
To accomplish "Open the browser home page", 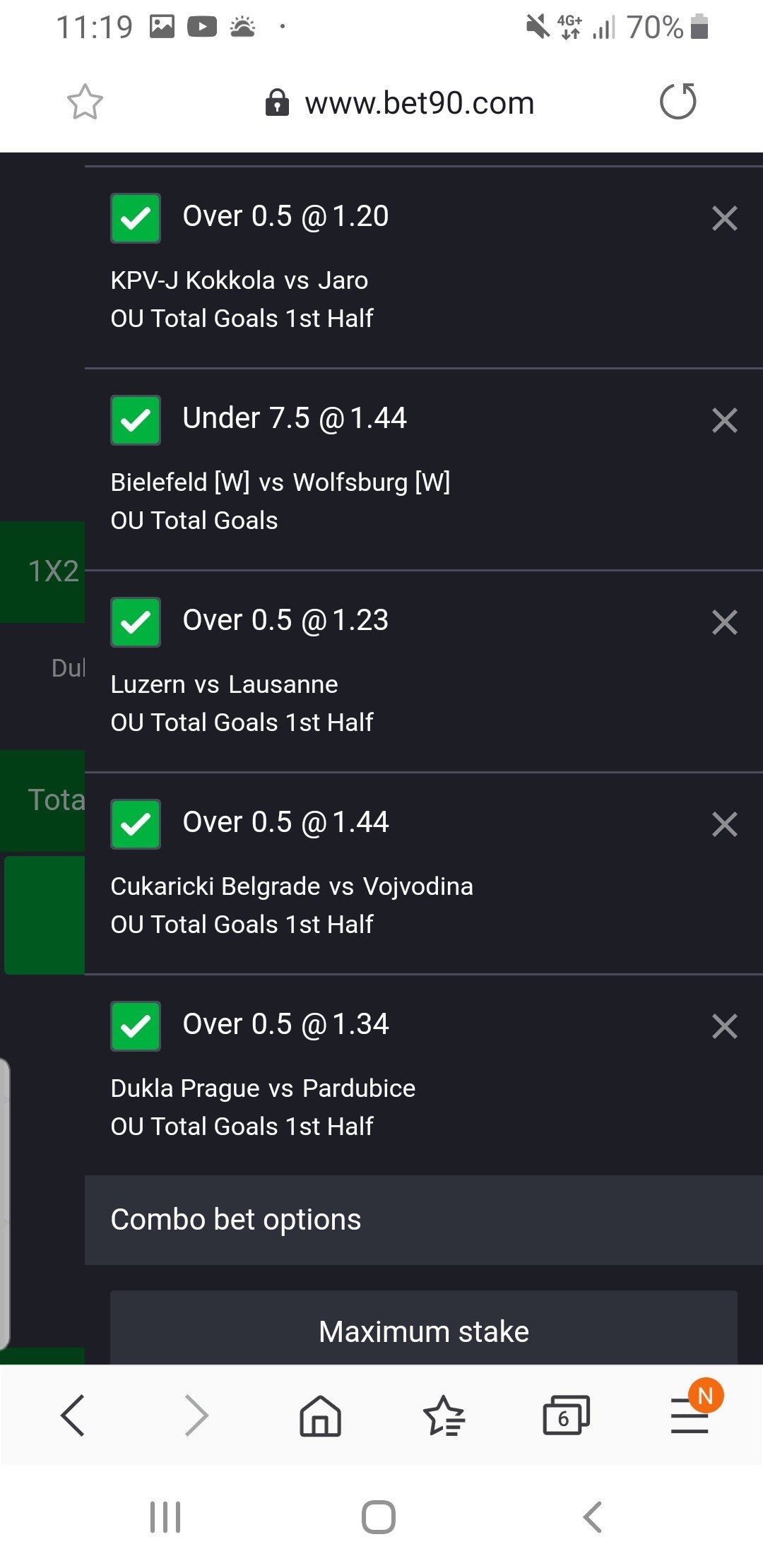I will click(x=320, y=1415).
